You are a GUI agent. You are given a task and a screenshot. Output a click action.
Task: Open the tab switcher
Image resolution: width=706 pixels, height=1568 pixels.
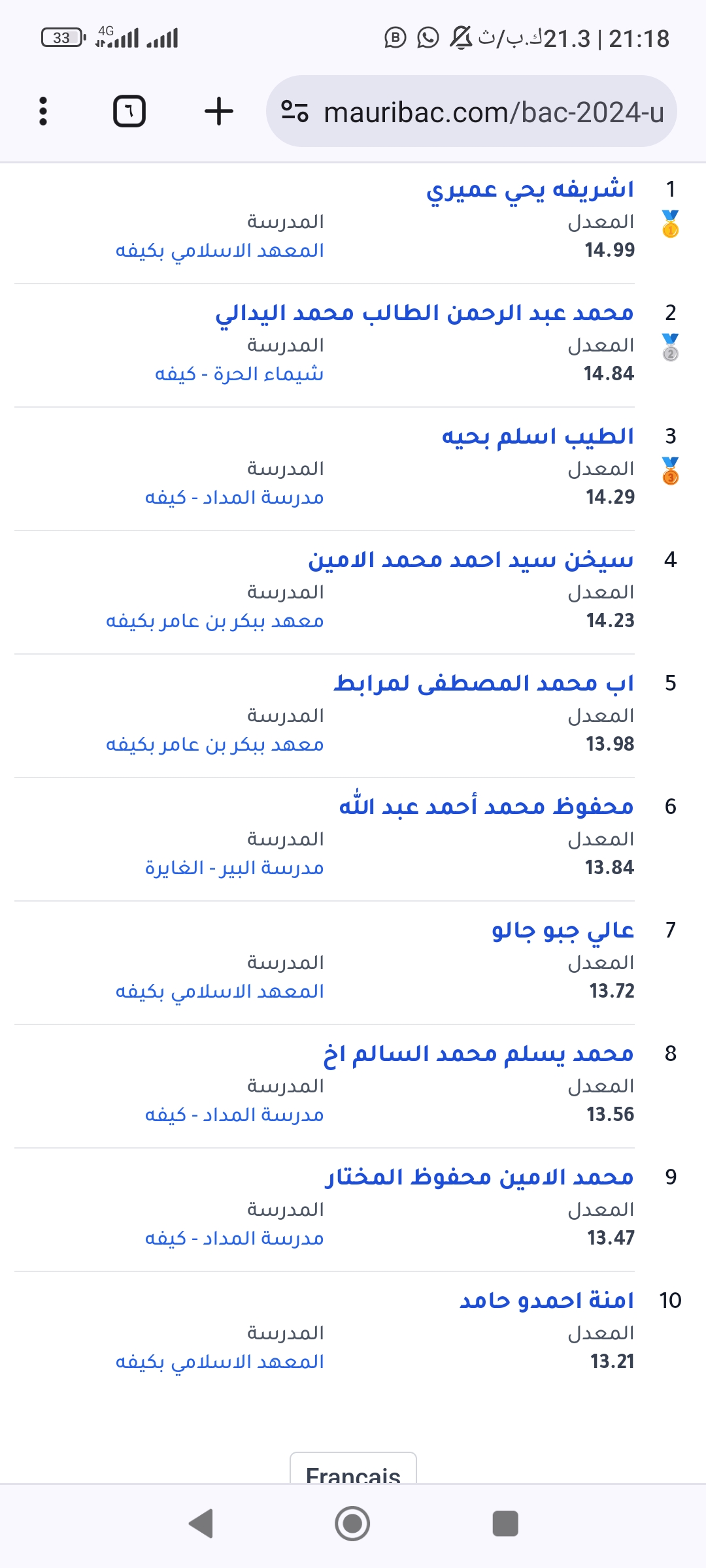129,111
